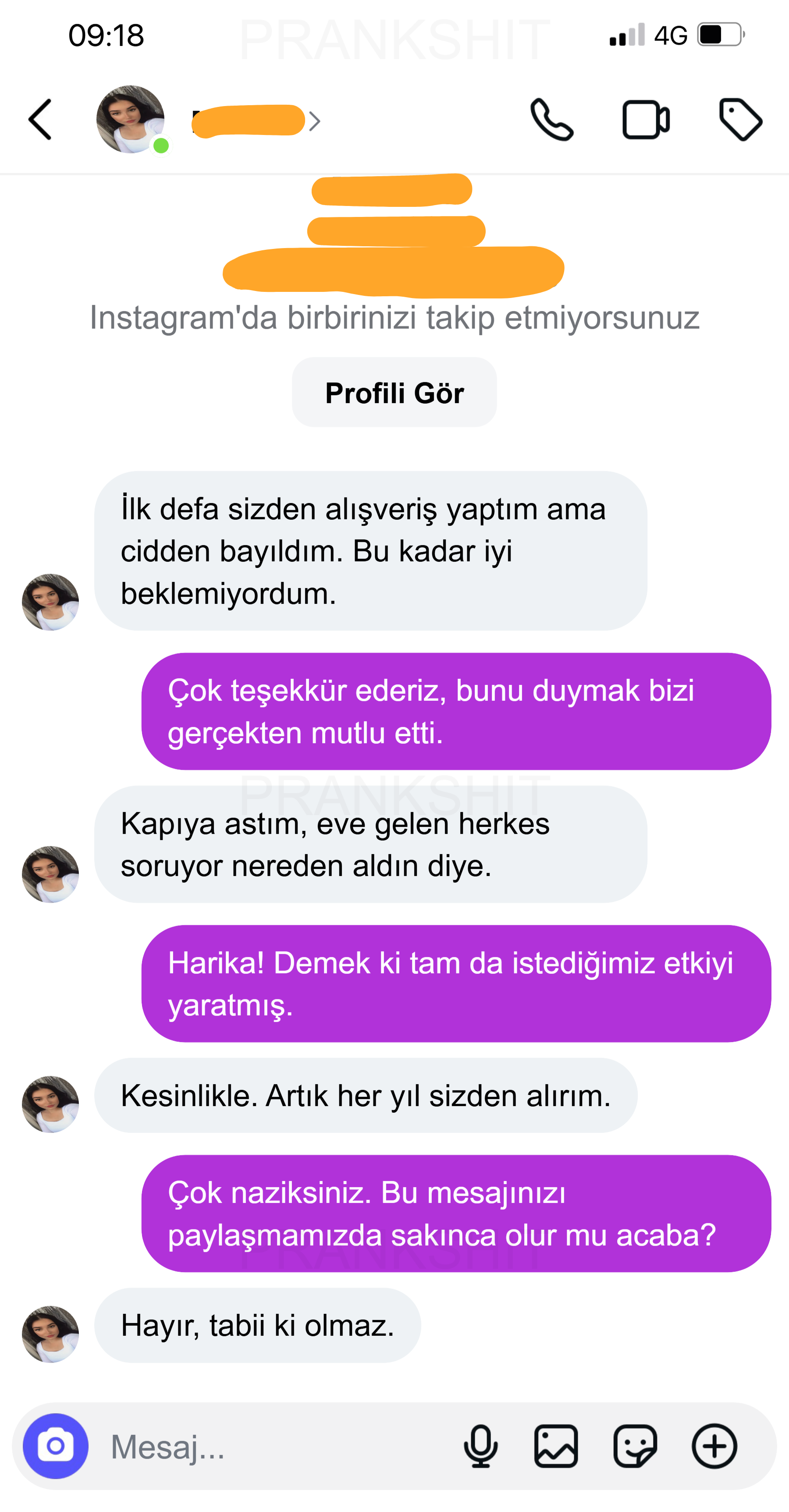Open contact details from header avatar
The height and width of the screenshot is (1512, 789).
[130, 120]
